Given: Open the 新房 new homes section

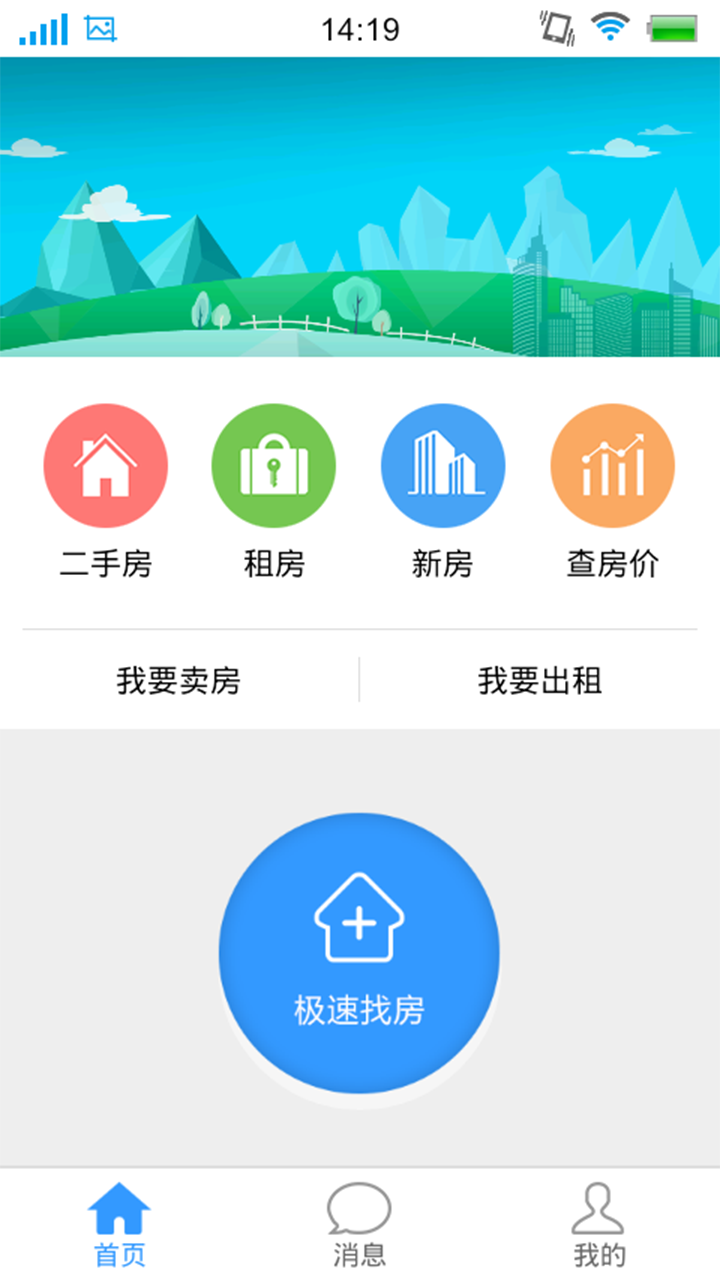Looking at the screenshot, I should click(443, 467).
